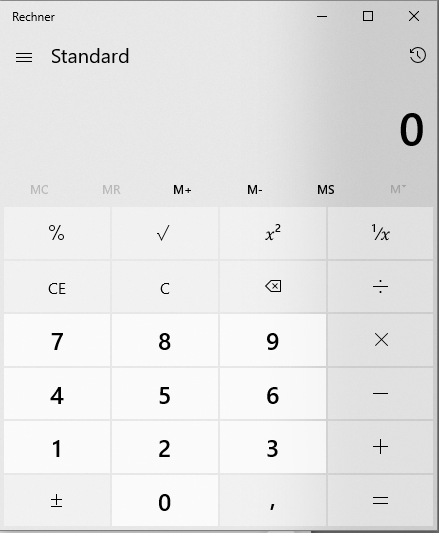439x533 pixels.
Task: Open the hamburger navigation menu
Action: point(24,57)
